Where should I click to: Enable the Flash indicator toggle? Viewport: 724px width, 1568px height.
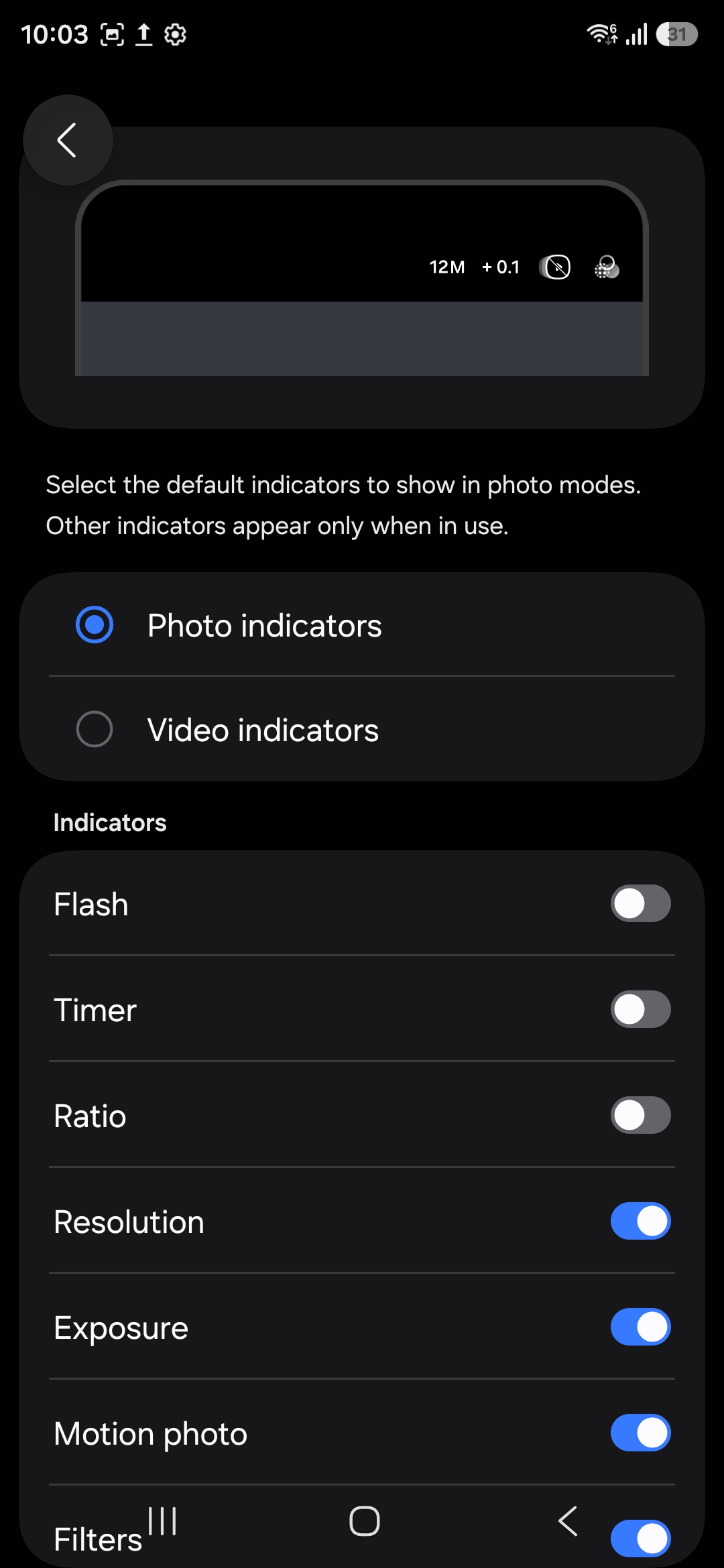click(x=640, y=903)
